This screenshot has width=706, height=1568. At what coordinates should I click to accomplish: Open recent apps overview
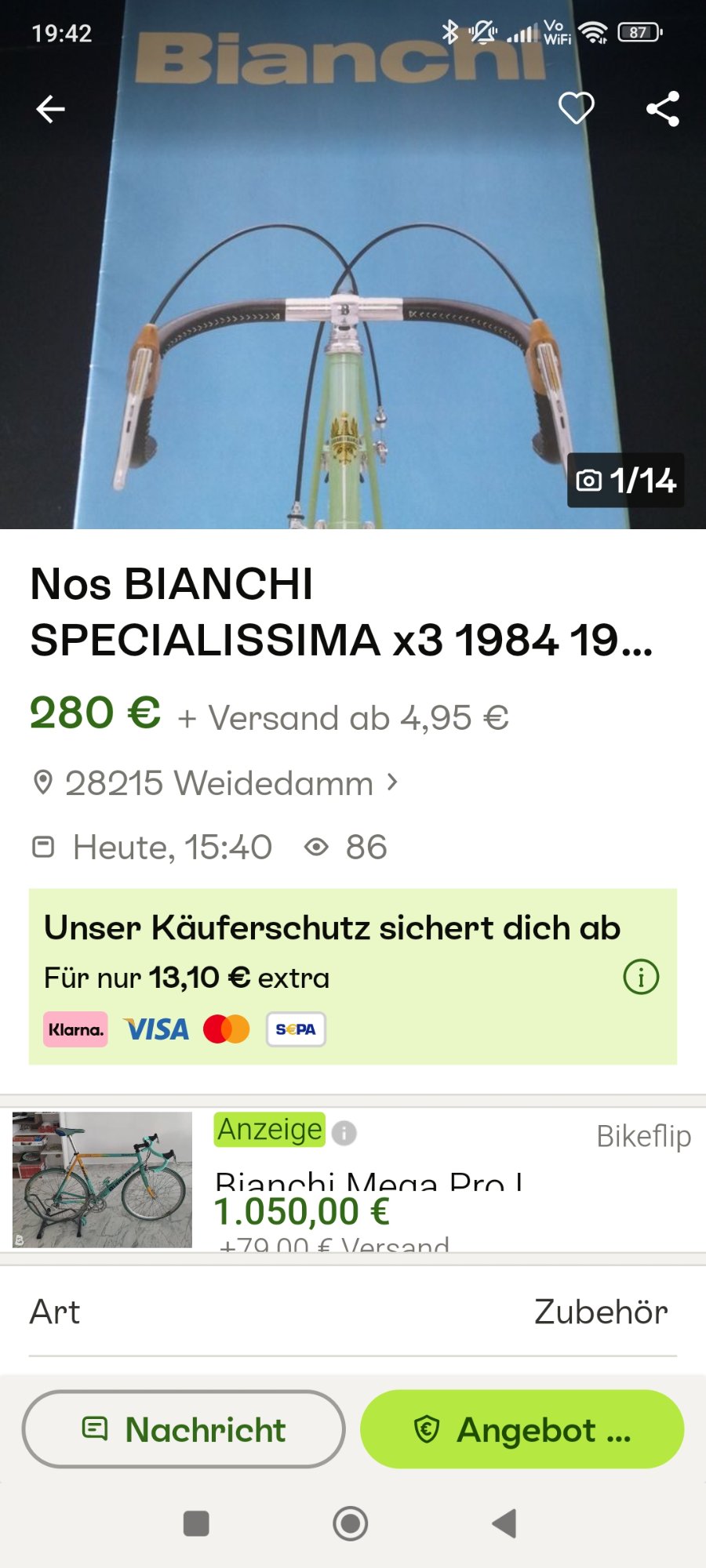point(196,1523)
